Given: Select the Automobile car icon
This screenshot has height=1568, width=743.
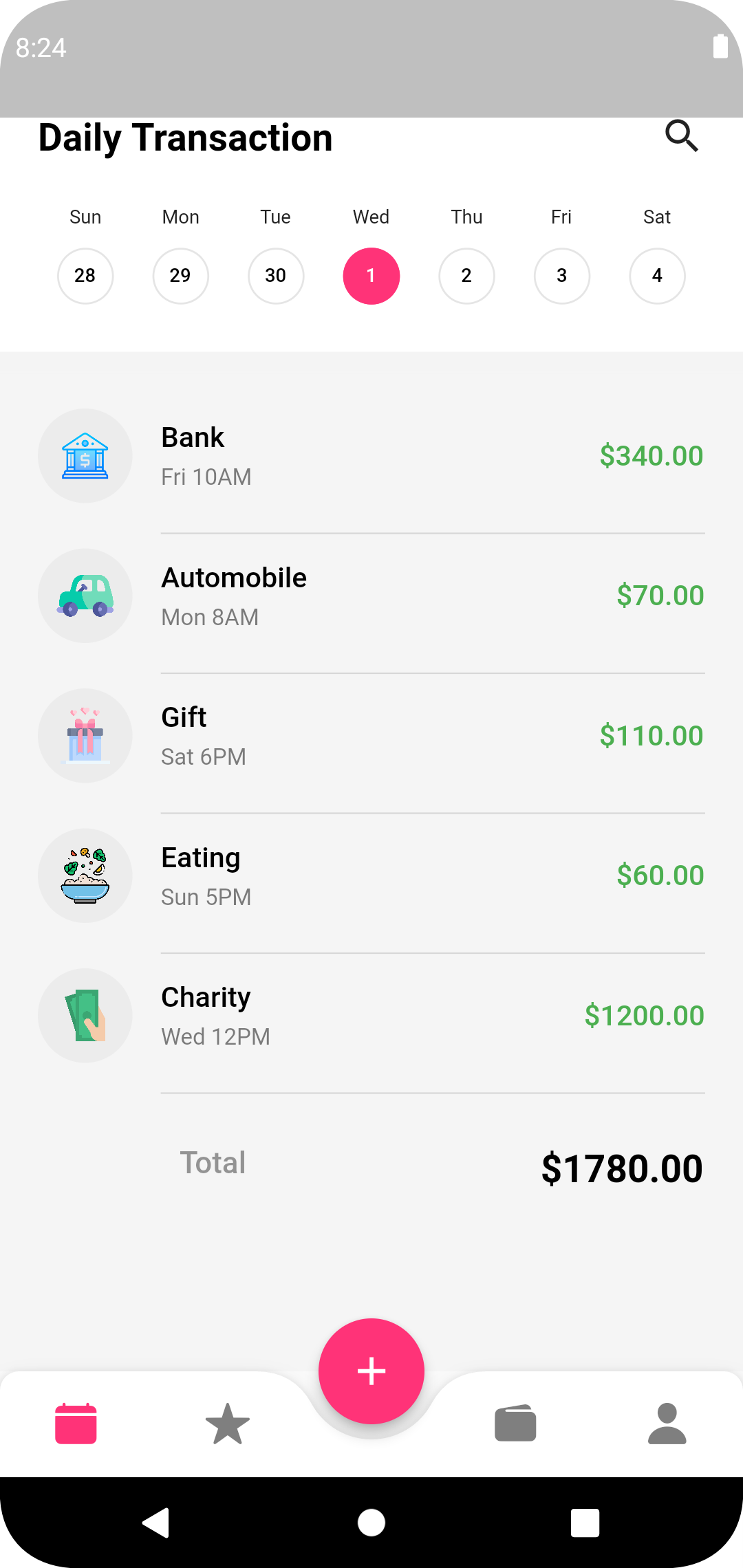Looking at the screenshot, I should pyautogui.click(x=85, y=596).
